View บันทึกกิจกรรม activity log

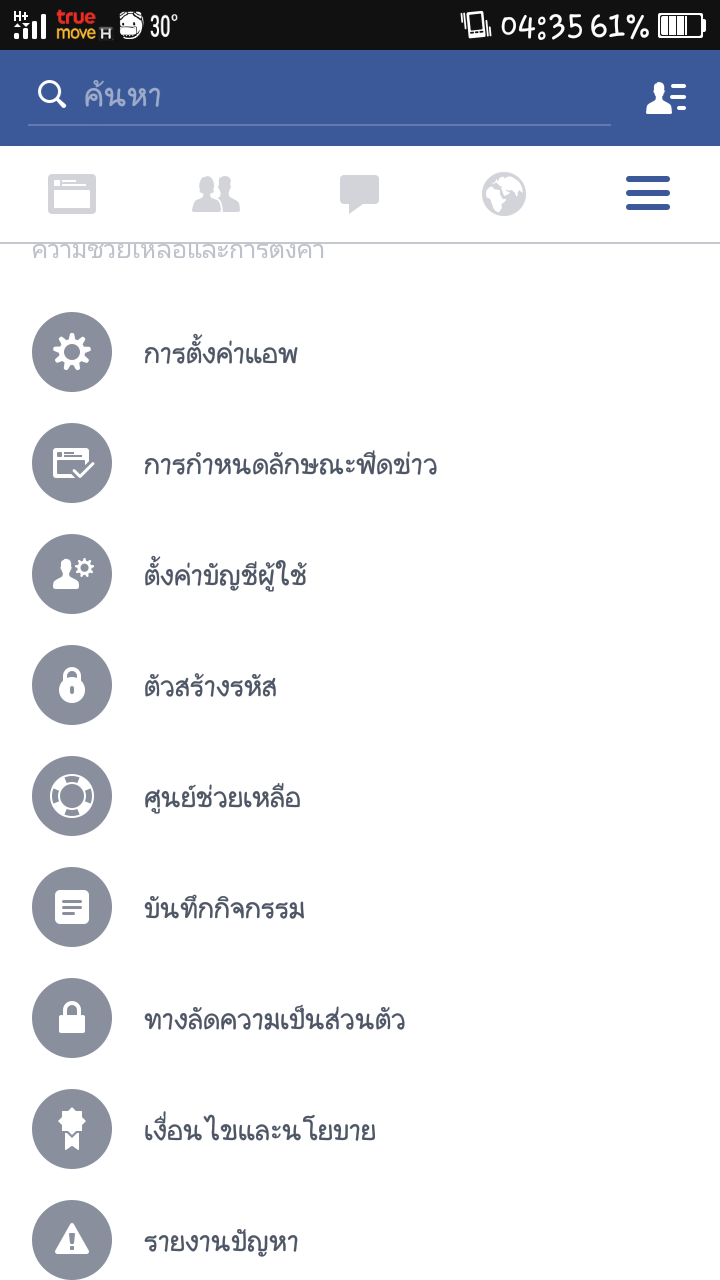[x=360, y=907]
